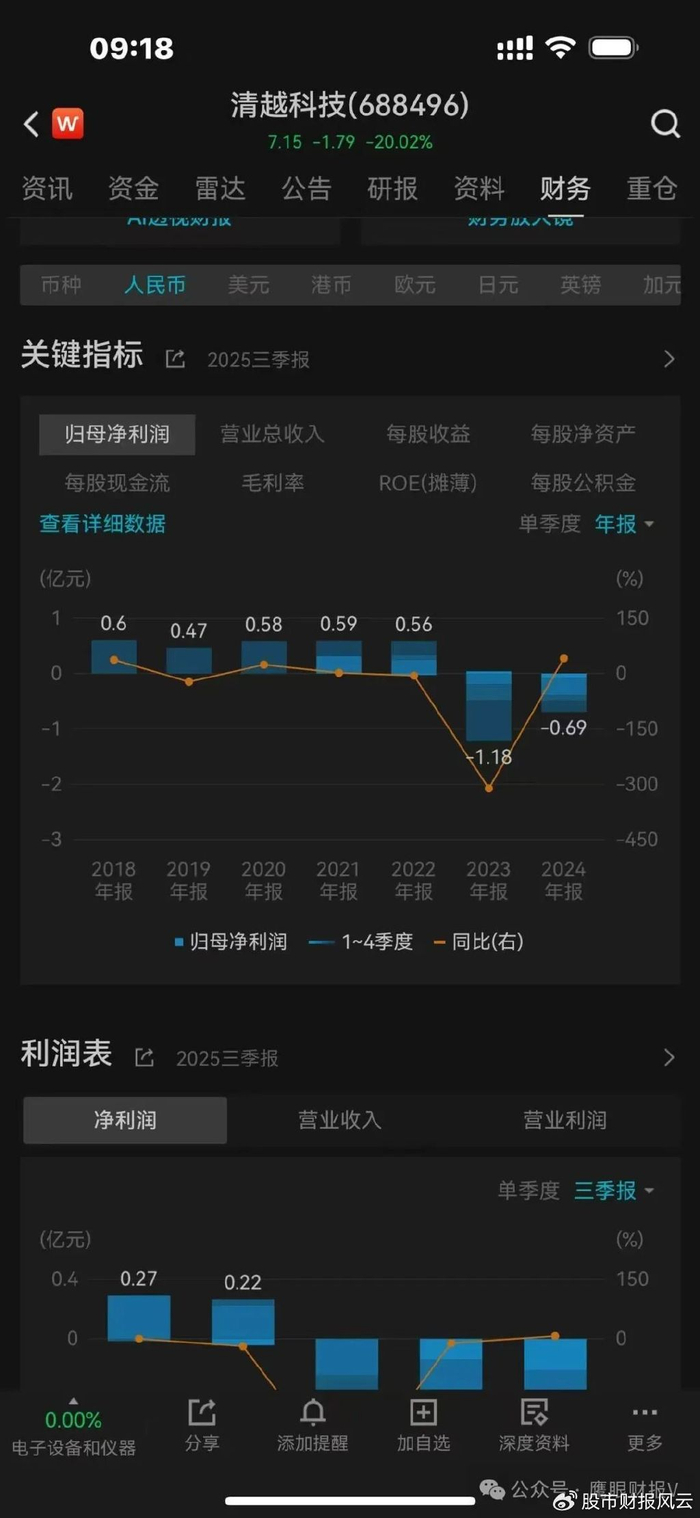Select 美元 as the currency
Viewport: 700px width, 1518px height.
248,285
